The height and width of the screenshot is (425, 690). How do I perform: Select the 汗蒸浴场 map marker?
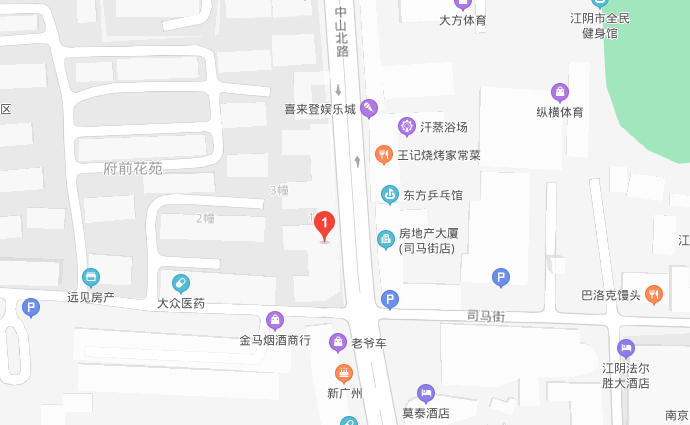click(x=406, y=126)
